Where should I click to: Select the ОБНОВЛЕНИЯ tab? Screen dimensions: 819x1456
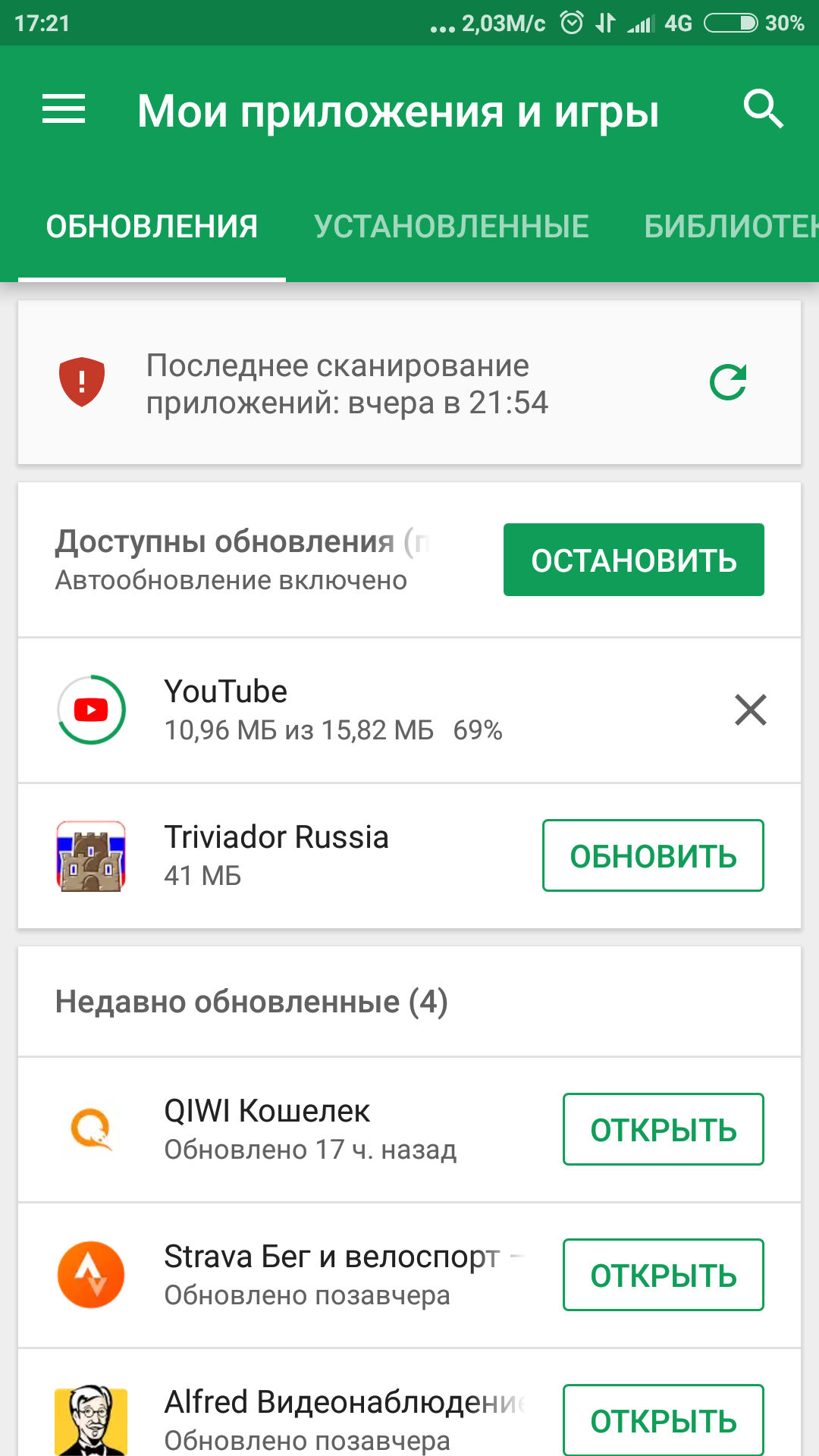pyautogui.click(x=152, y=227)
